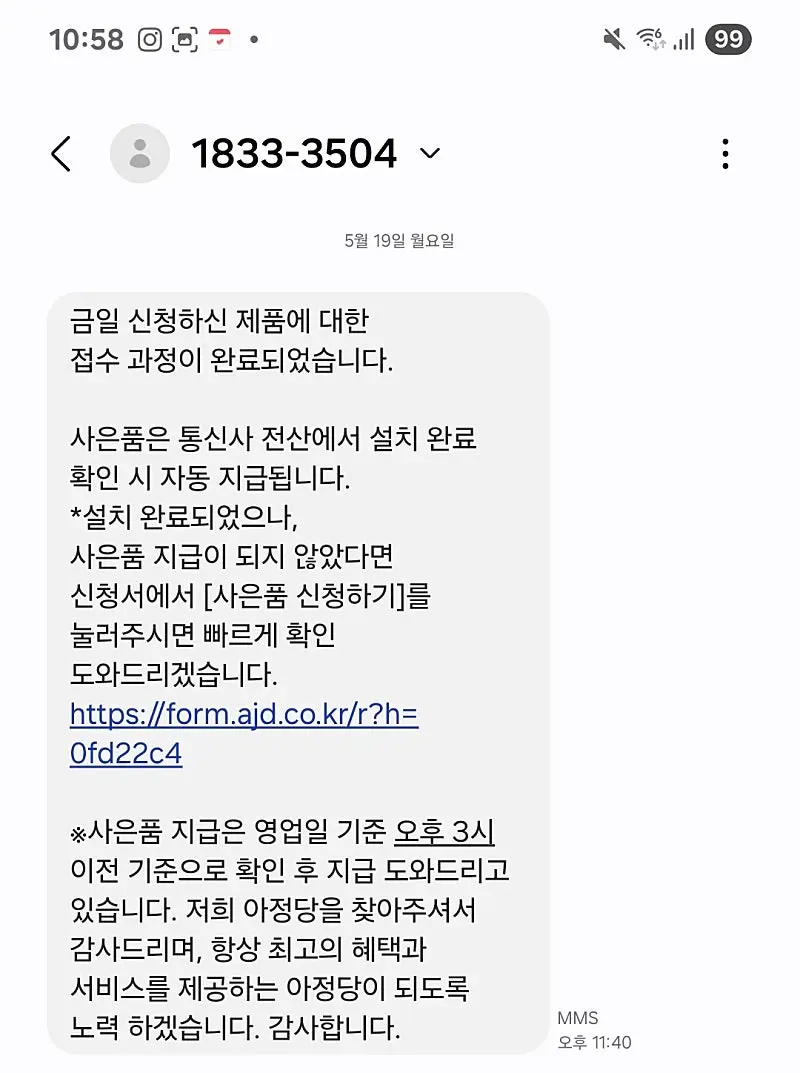Screen dimensions: 800x1073
Task: Go back to the message list
Action: click(62, 154)
